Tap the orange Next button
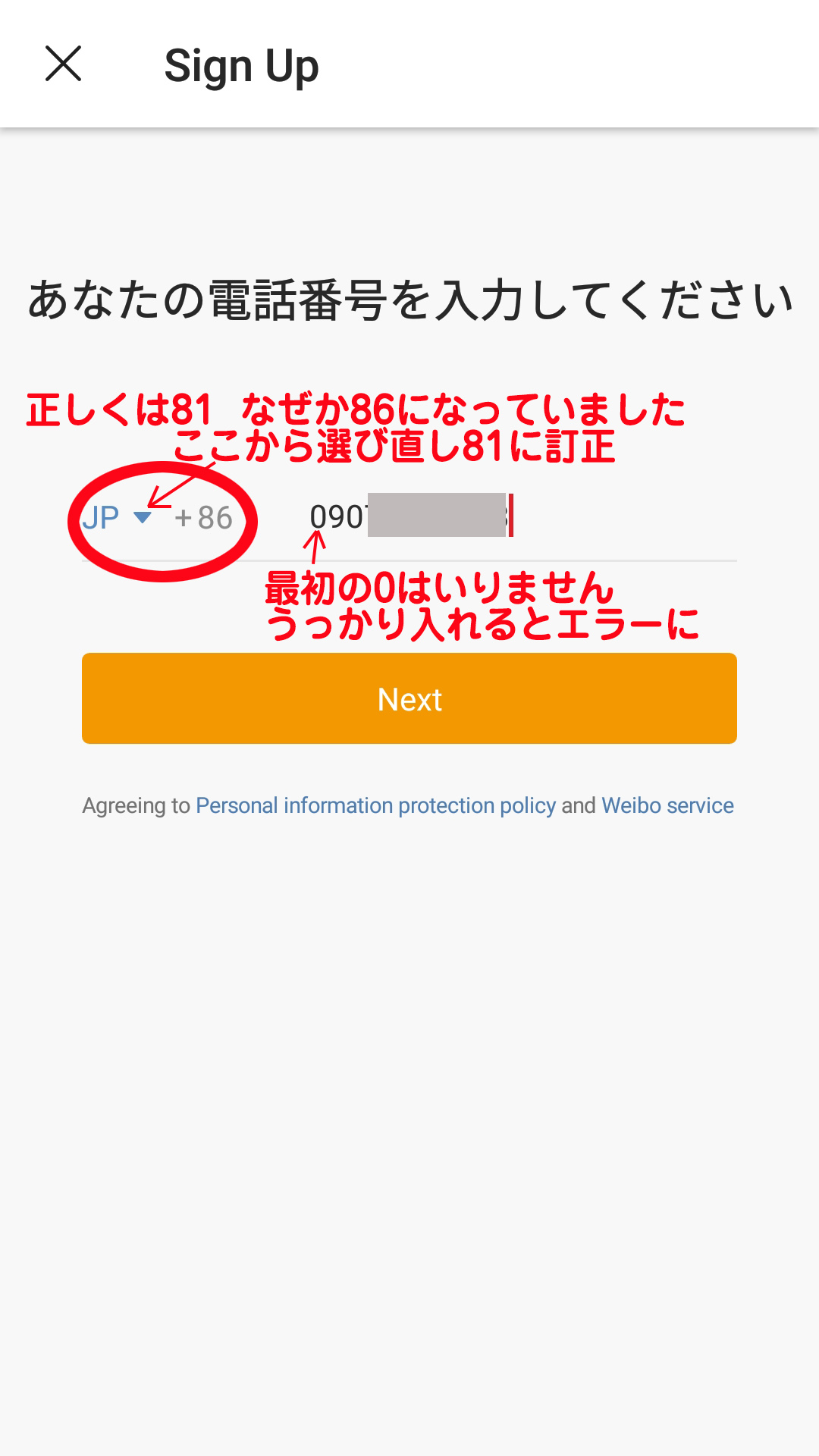 point(409,698)
